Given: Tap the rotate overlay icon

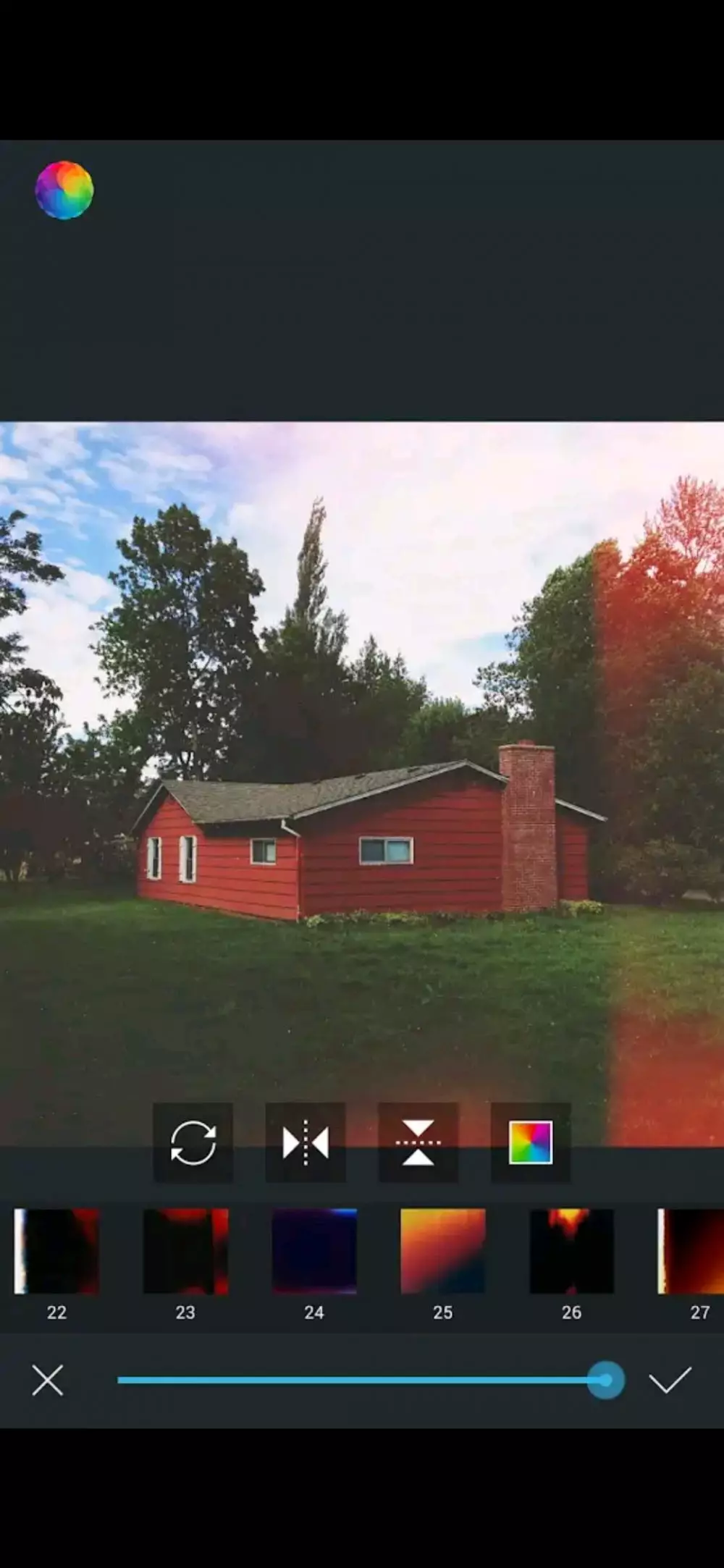Looking at the screenshot, I should pos(193,1143).
